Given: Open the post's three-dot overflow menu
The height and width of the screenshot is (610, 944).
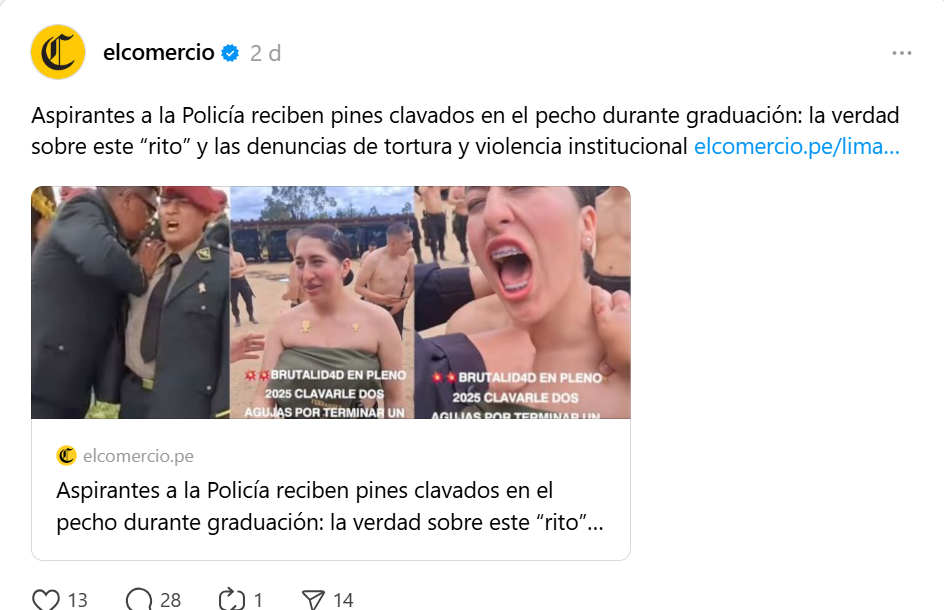Looking at the screenshot, I should (x=901, y=53).
